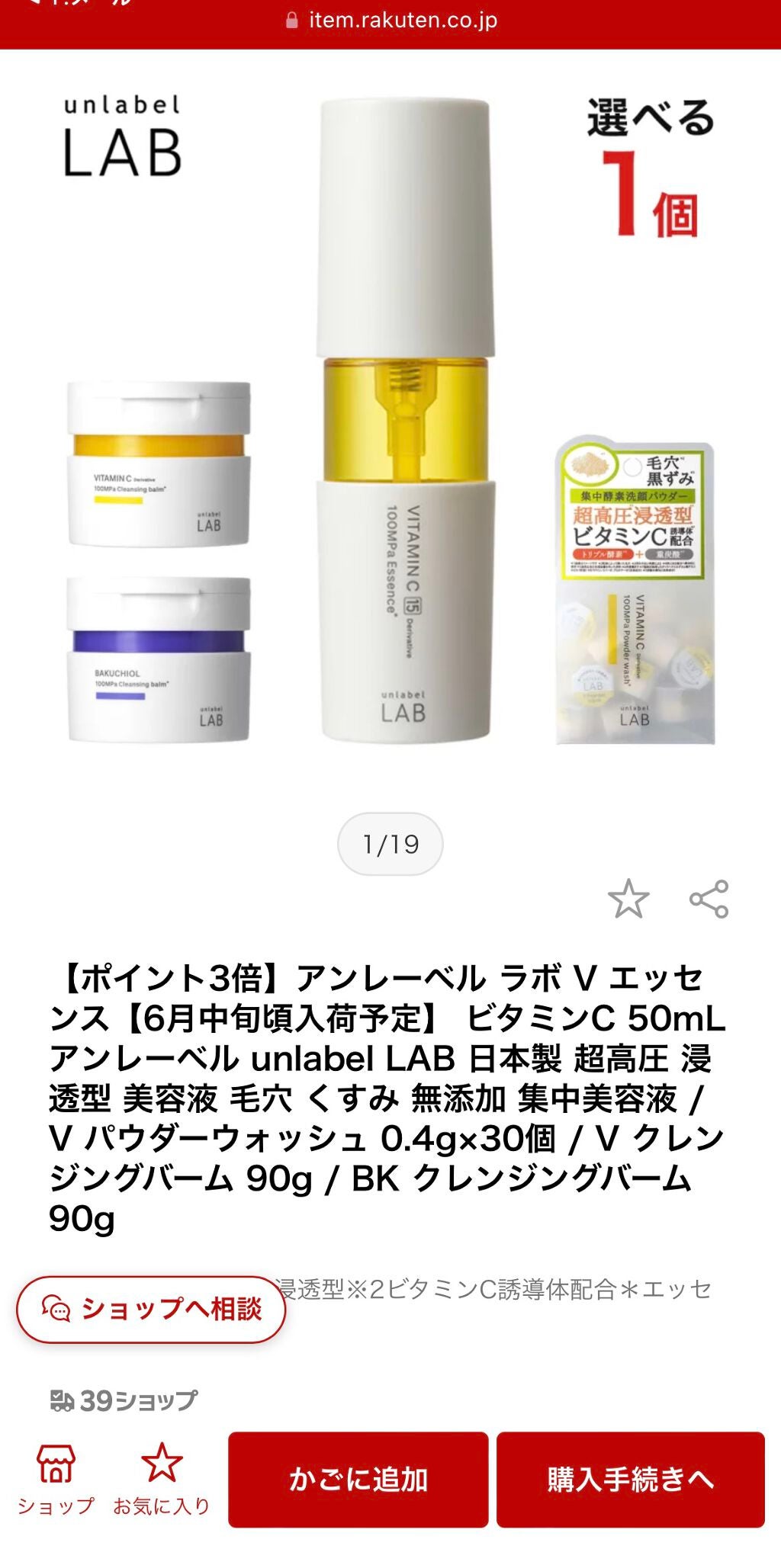Tap ショップへ相談 to consult the shop
781x1568 pixels.
[151, 1309]
